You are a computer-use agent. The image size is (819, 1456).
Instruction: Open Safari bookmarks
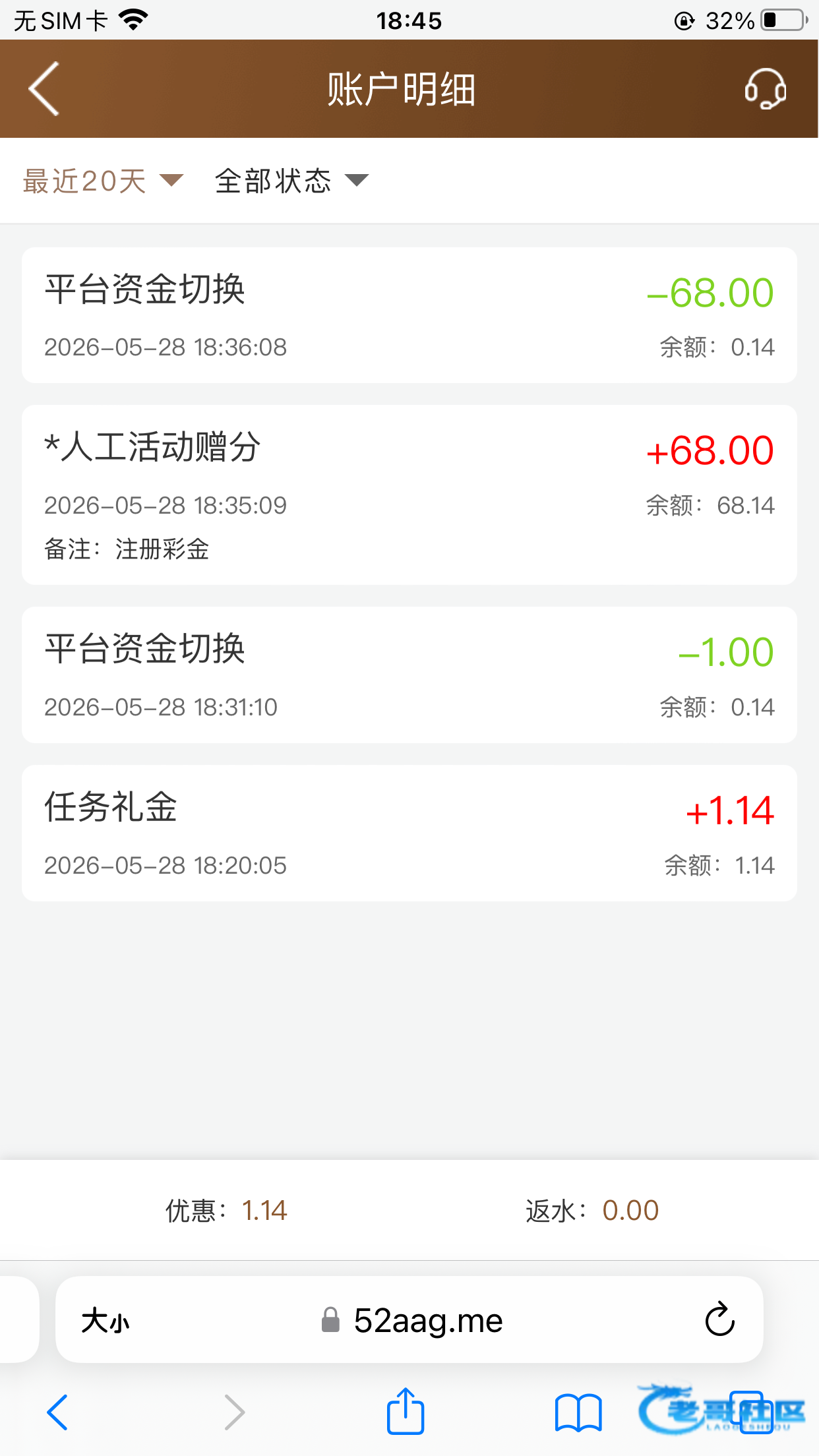click(578, 1413)
